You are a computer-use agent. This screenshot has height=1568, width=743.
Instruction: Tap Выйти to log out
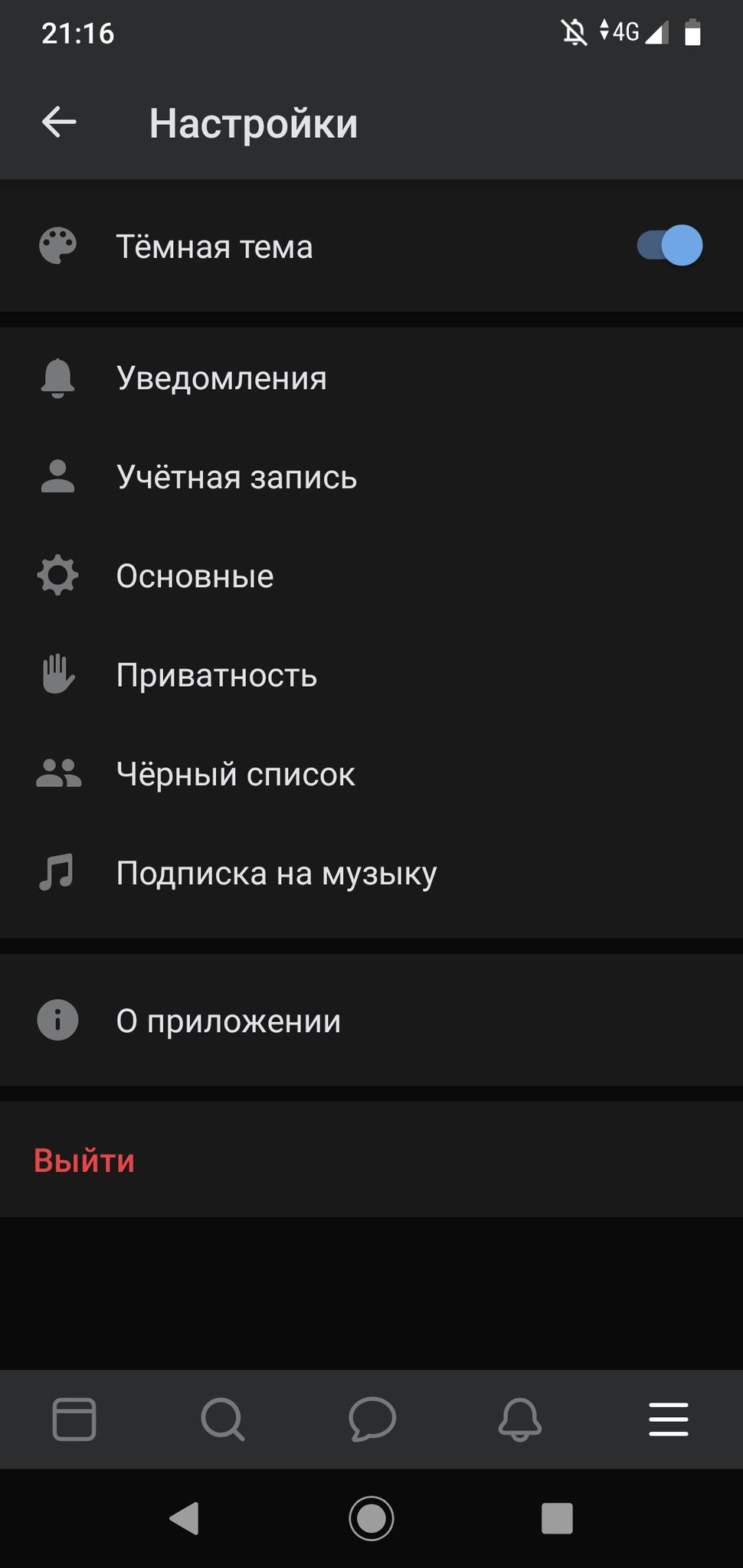(84, 1161)
